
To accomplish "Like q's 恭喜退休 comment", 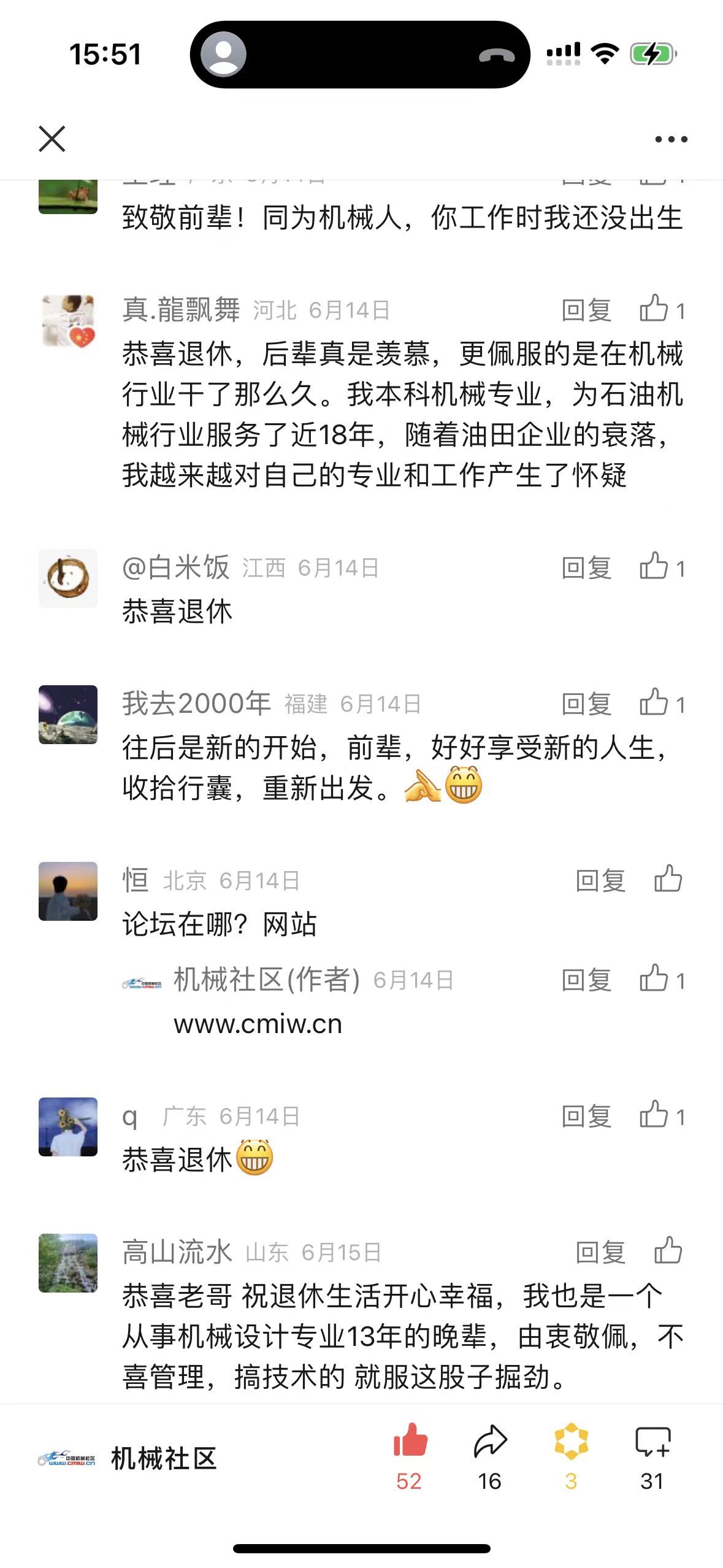I will pyautogui.click(x=661, y=1115).
